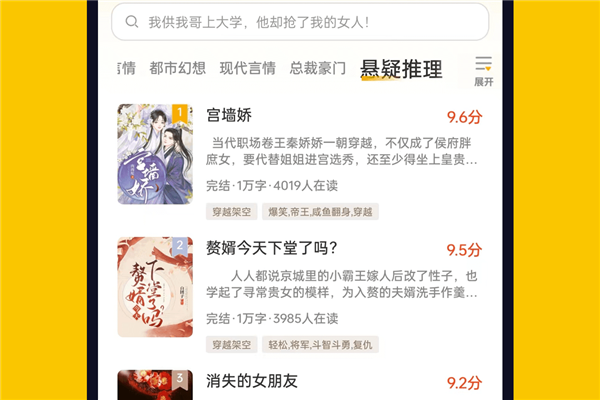The width and height of the screenshot is (600, 400).
Task: Select the 总裁豪门 category tab
Action: pyautogui.click(x=318, y=68)
